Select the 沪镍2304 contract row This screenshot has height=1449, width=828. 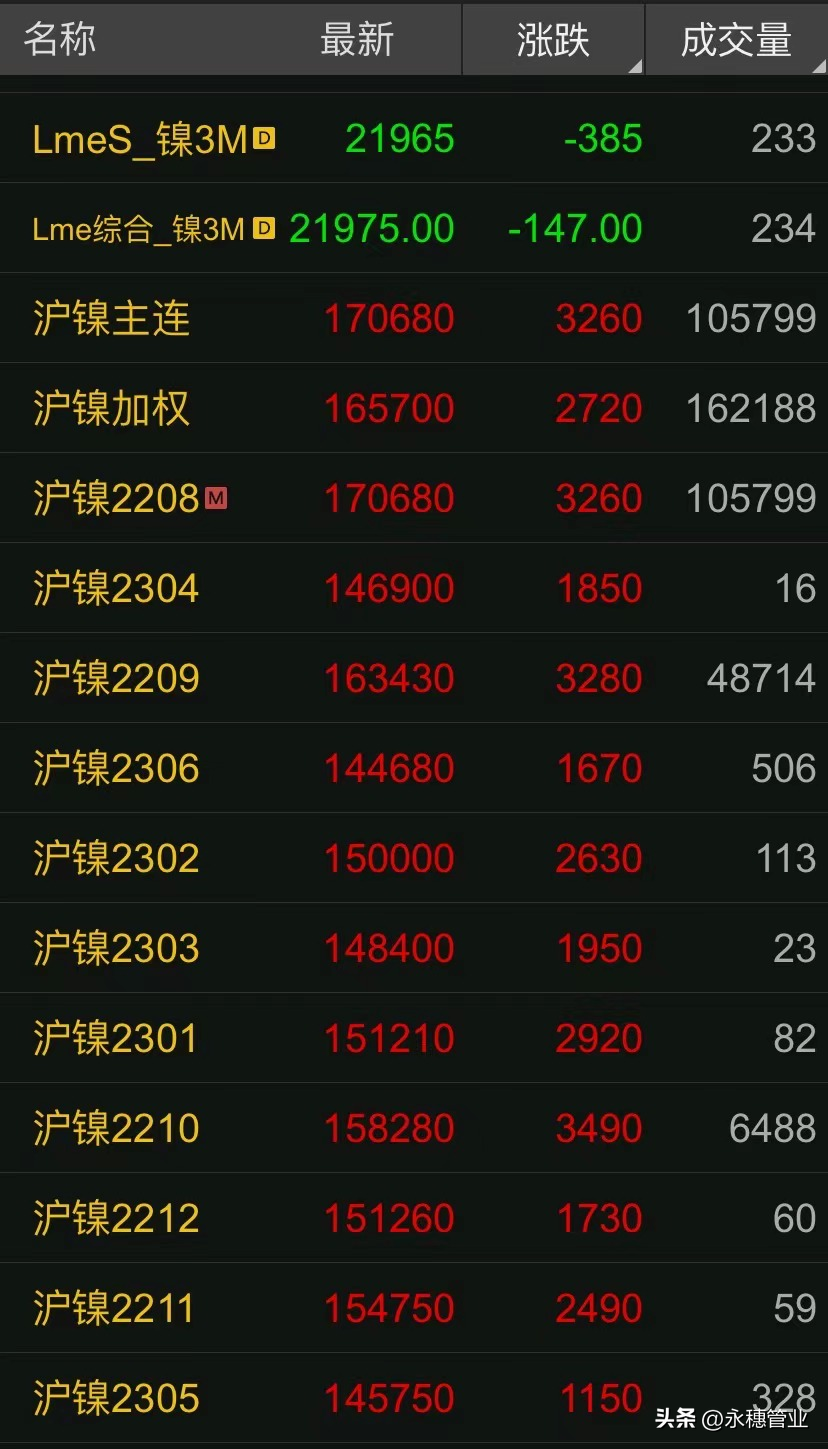[414, 588]
